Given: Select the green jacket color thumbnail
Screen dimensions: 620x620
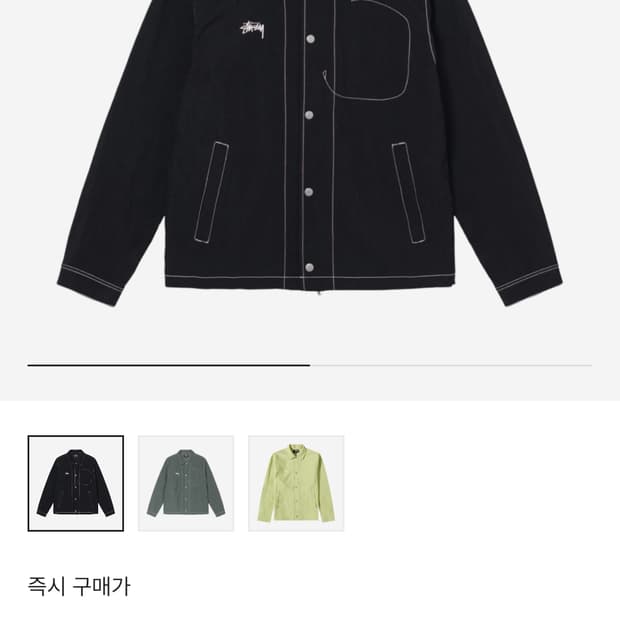Looking at the screenshot, I should 186,483.
